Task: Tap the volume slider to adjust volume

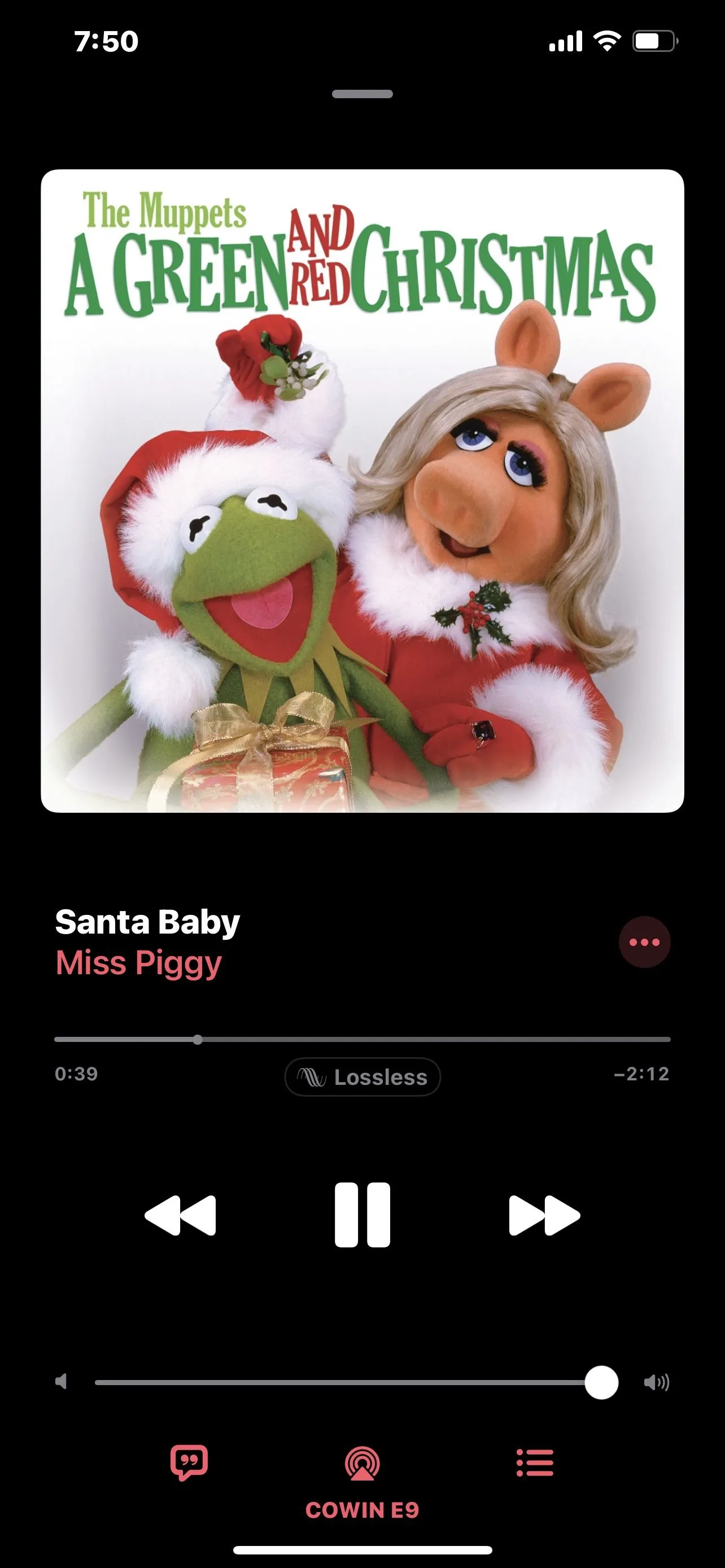Action: point(341,1382)
